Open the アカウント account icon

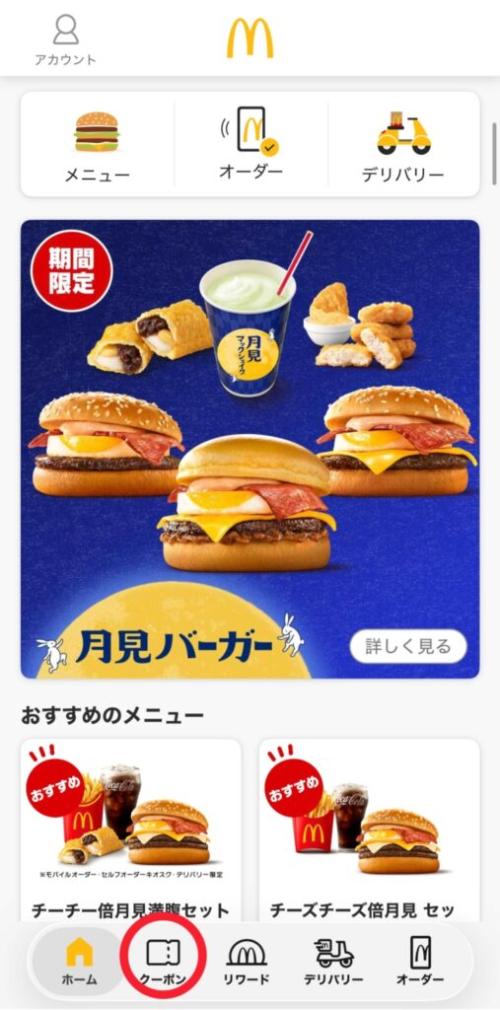tap(65, 40)
